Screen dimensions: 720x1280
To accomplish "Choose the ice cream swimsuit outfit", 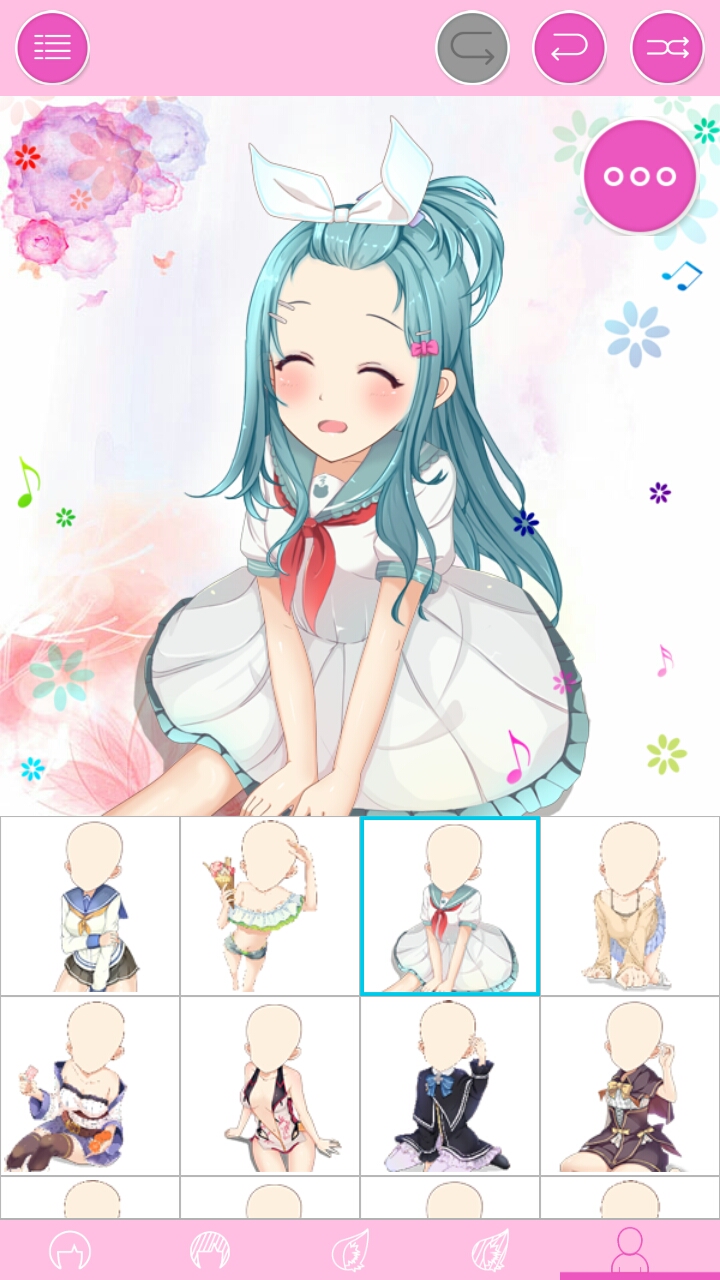I will (x=270, y=906).
